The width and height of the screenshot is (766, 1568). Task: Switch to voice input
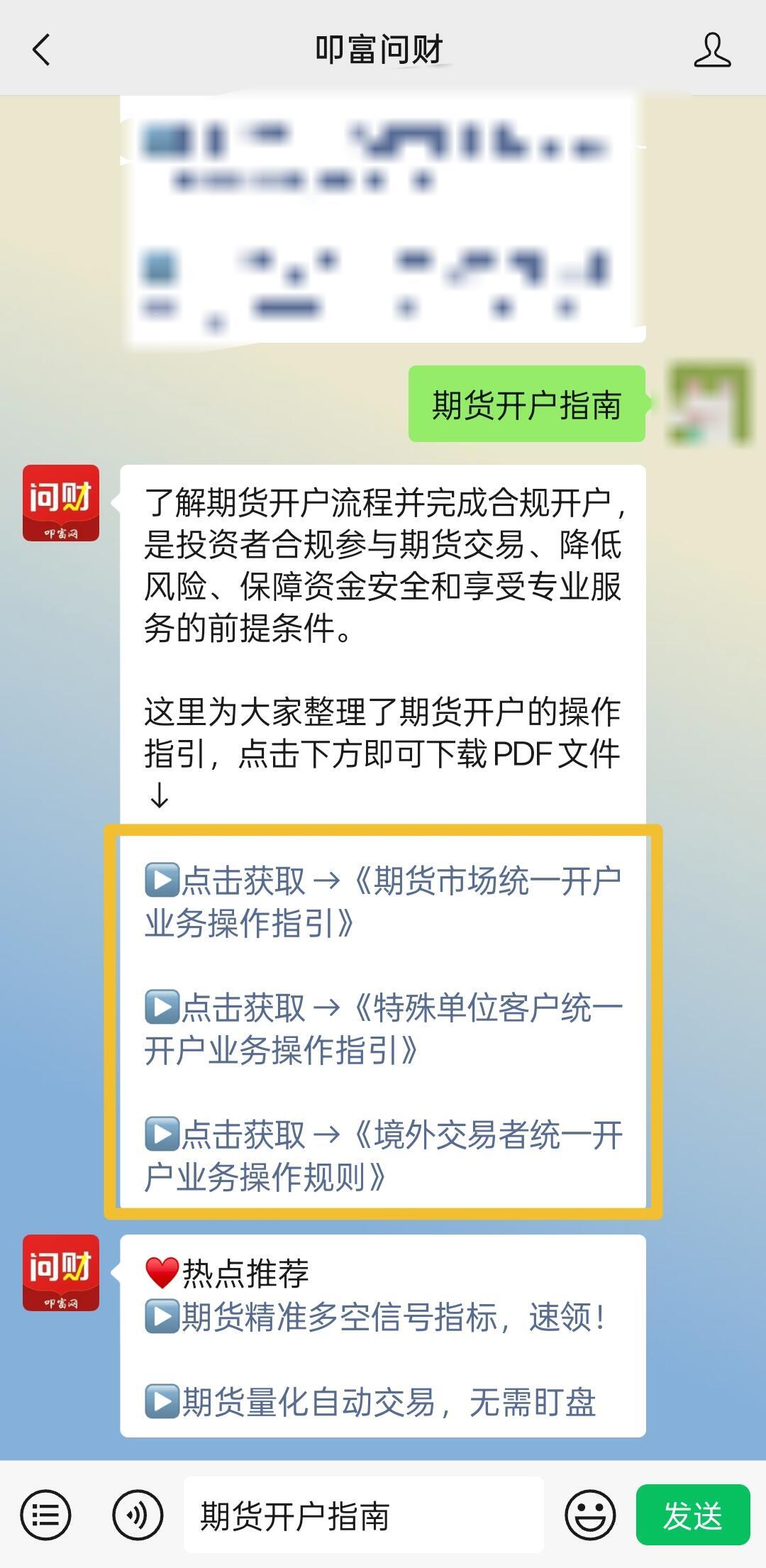tap(138, 1515)
